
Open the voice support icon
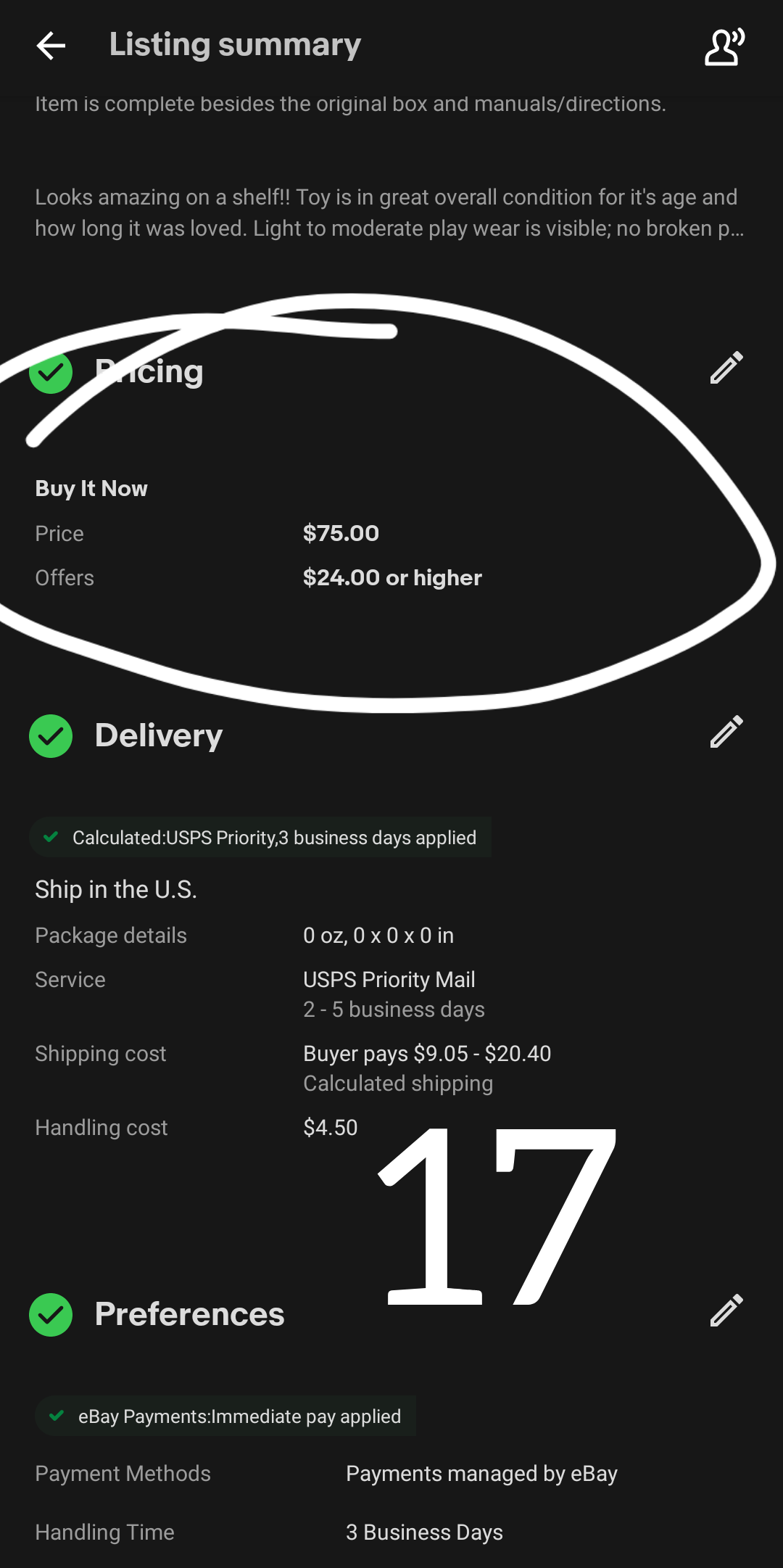[724, 47]
